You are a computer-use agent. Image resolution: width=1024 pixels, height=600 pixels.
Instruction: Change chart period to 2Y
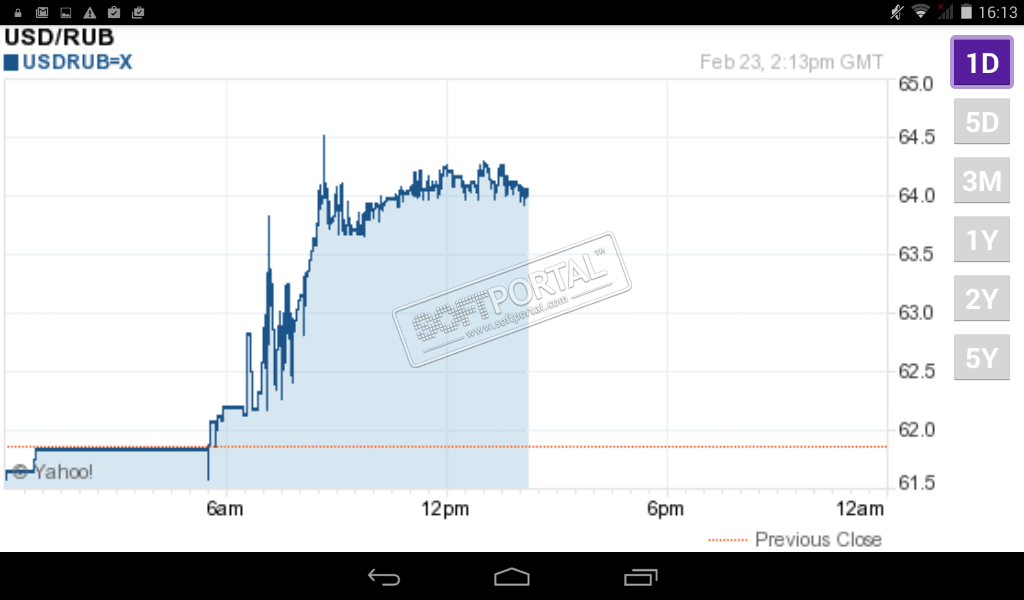pos(981,299)
